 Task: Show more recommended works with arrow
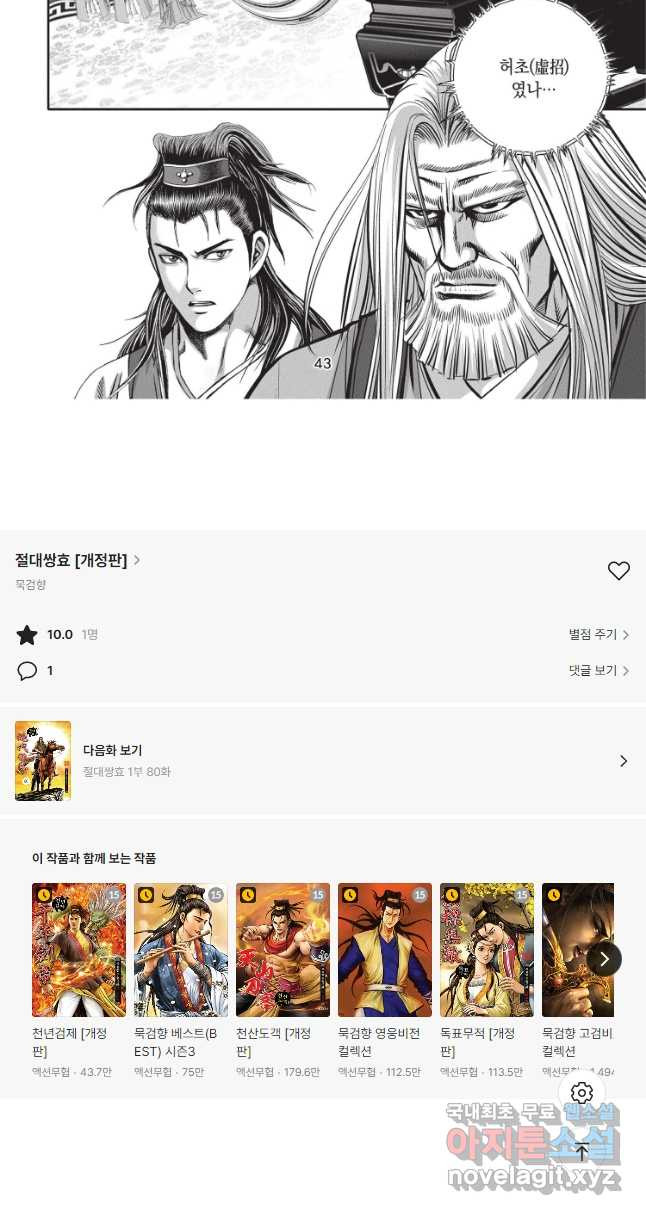point(604,959)
